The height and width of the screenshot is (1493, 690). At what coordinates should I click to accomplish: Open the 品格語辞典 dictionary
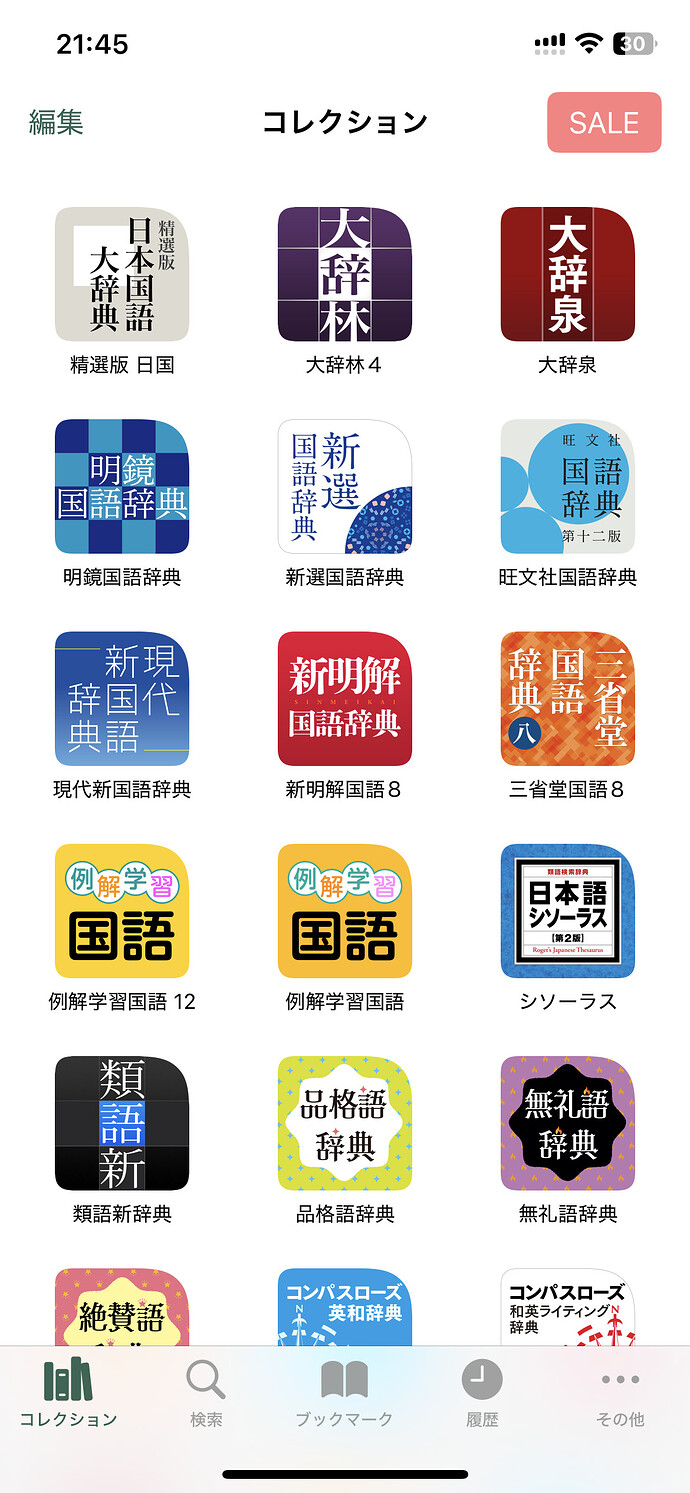coord(345,1123)
